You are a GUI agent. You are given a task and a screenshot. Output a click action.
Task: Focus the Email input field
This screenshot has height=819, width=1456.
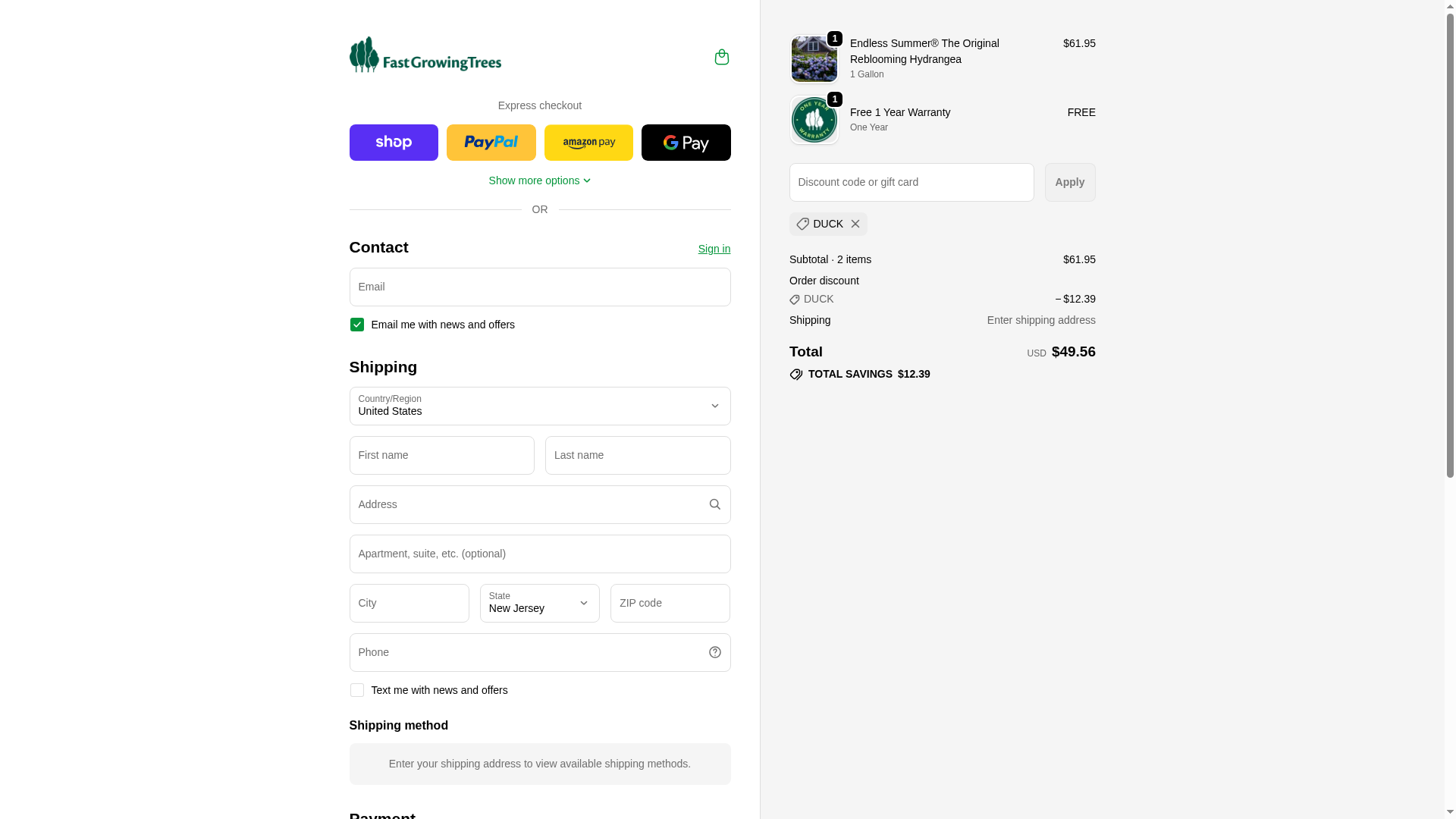[539, 287]
